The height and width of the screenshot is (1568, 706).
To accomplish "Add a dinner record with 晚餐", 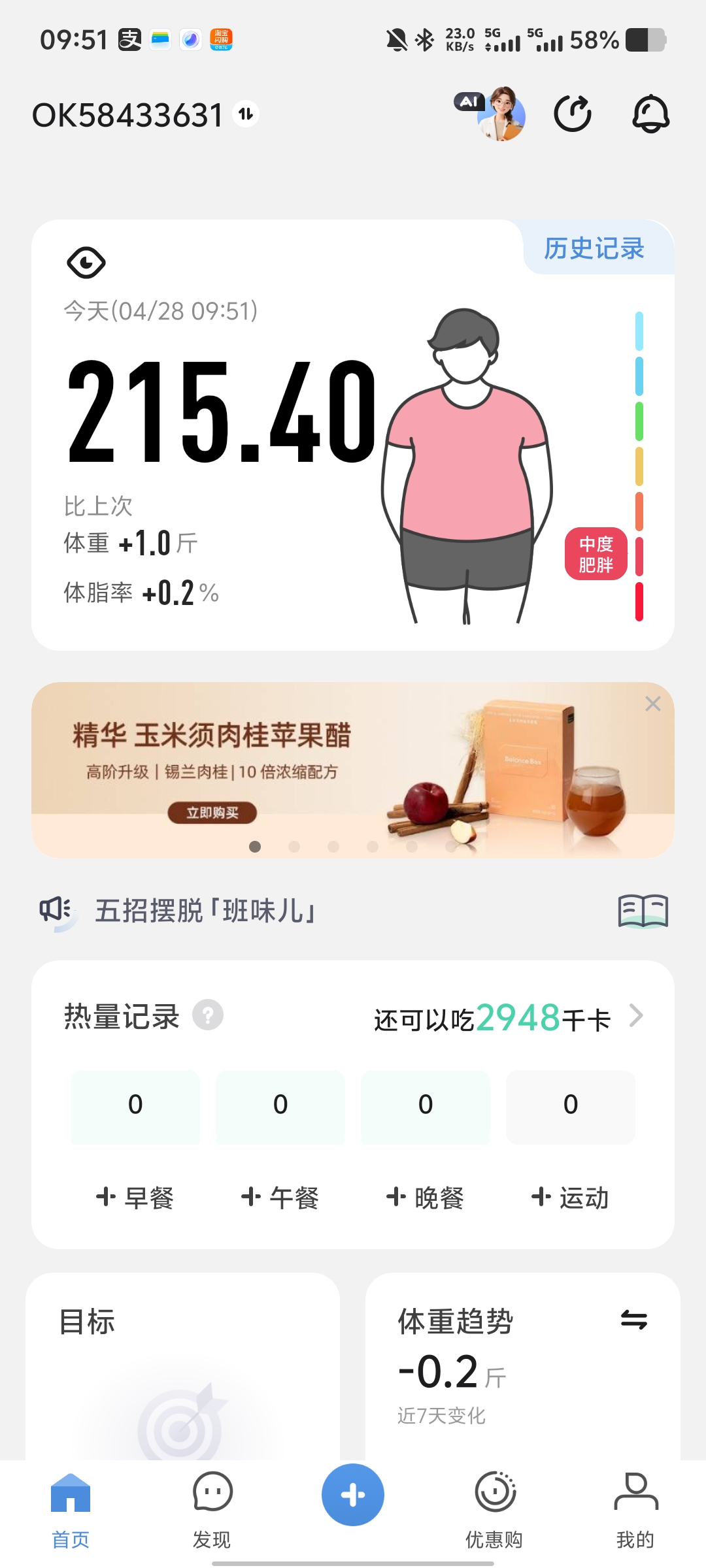I will [426, 1198].
